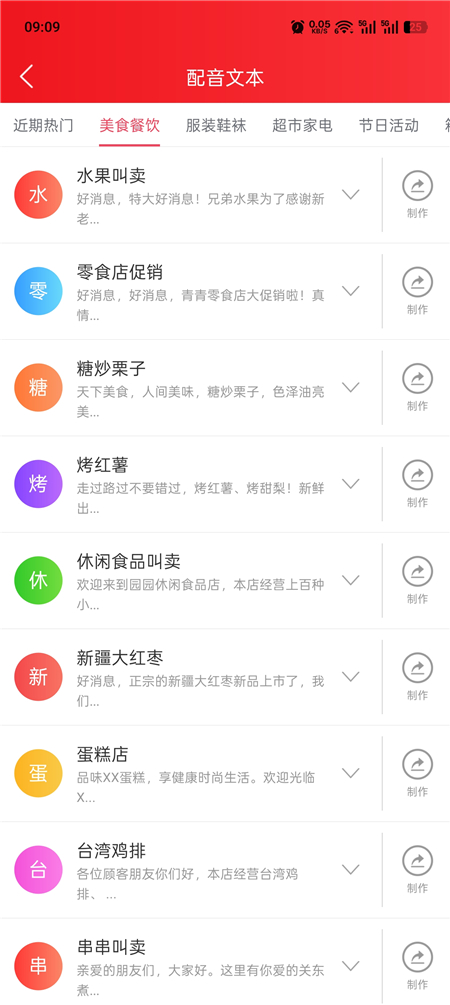Tap 制作 for 水果叫卖

[417, 195]
